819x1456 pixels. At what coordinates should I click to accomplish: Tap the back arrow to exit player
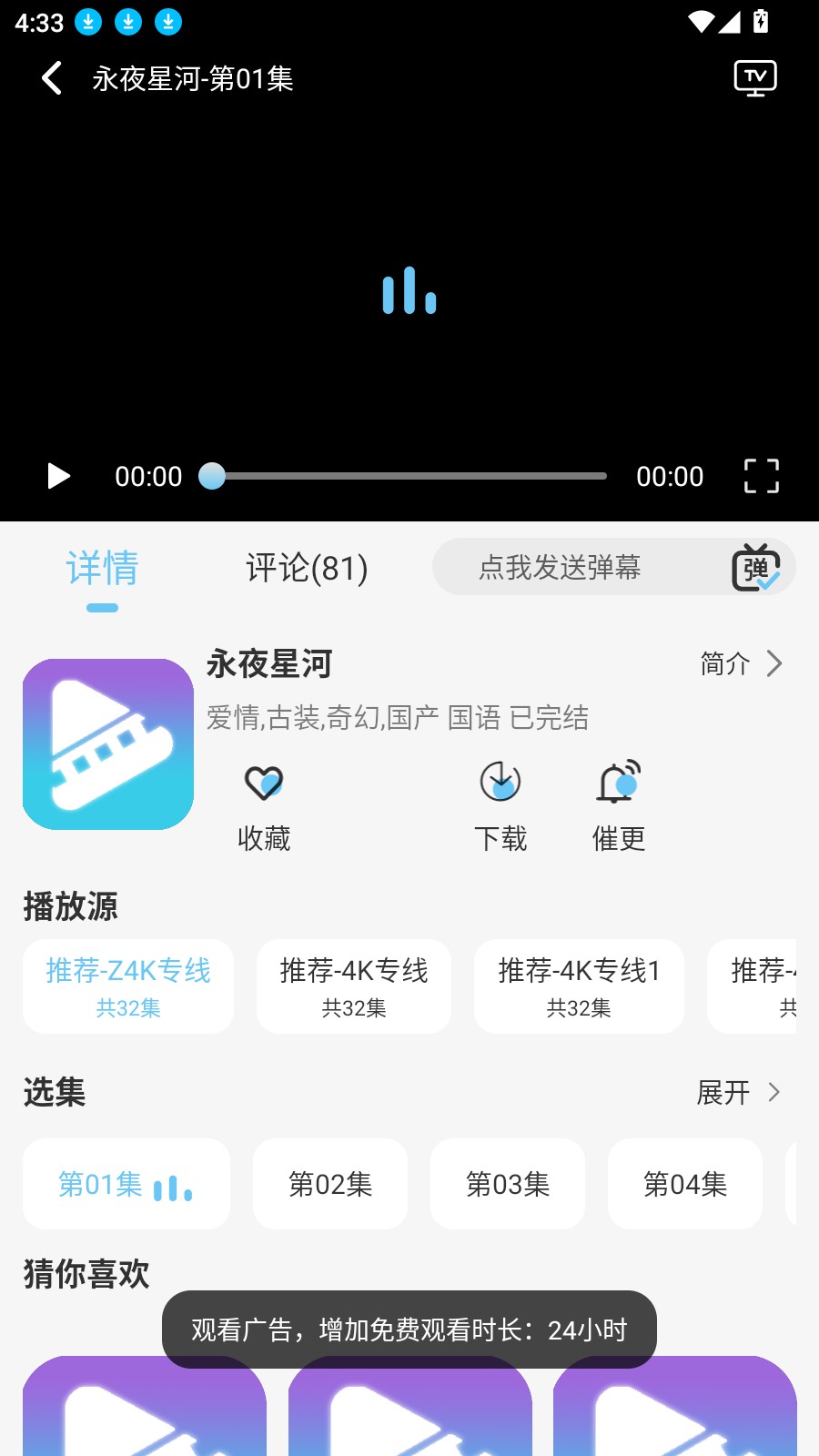tap(50, 78)
